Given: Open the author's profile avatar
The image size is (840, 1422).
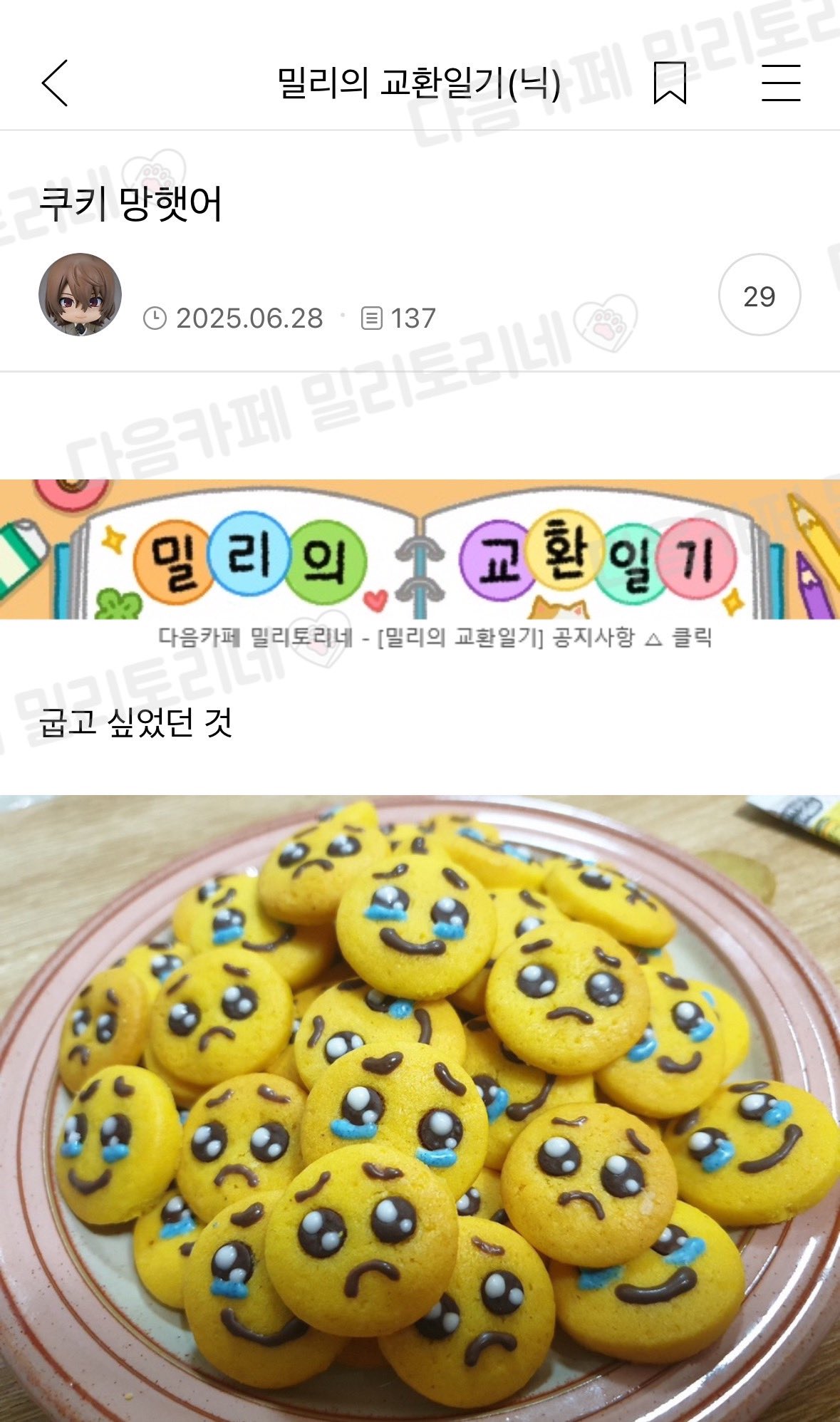Looking at the screenshot, I should point(80,294).
